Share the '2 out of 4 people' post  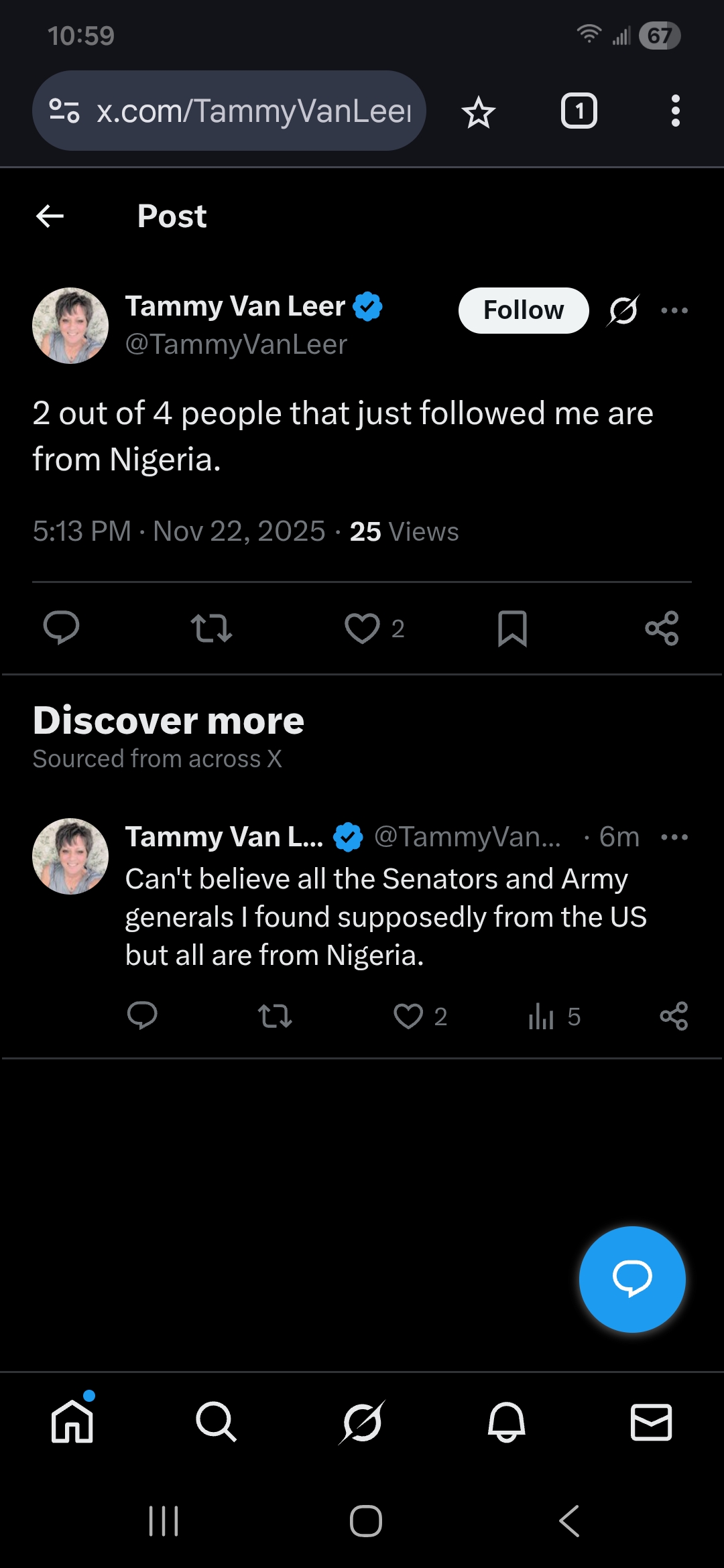tap(662, 628)
